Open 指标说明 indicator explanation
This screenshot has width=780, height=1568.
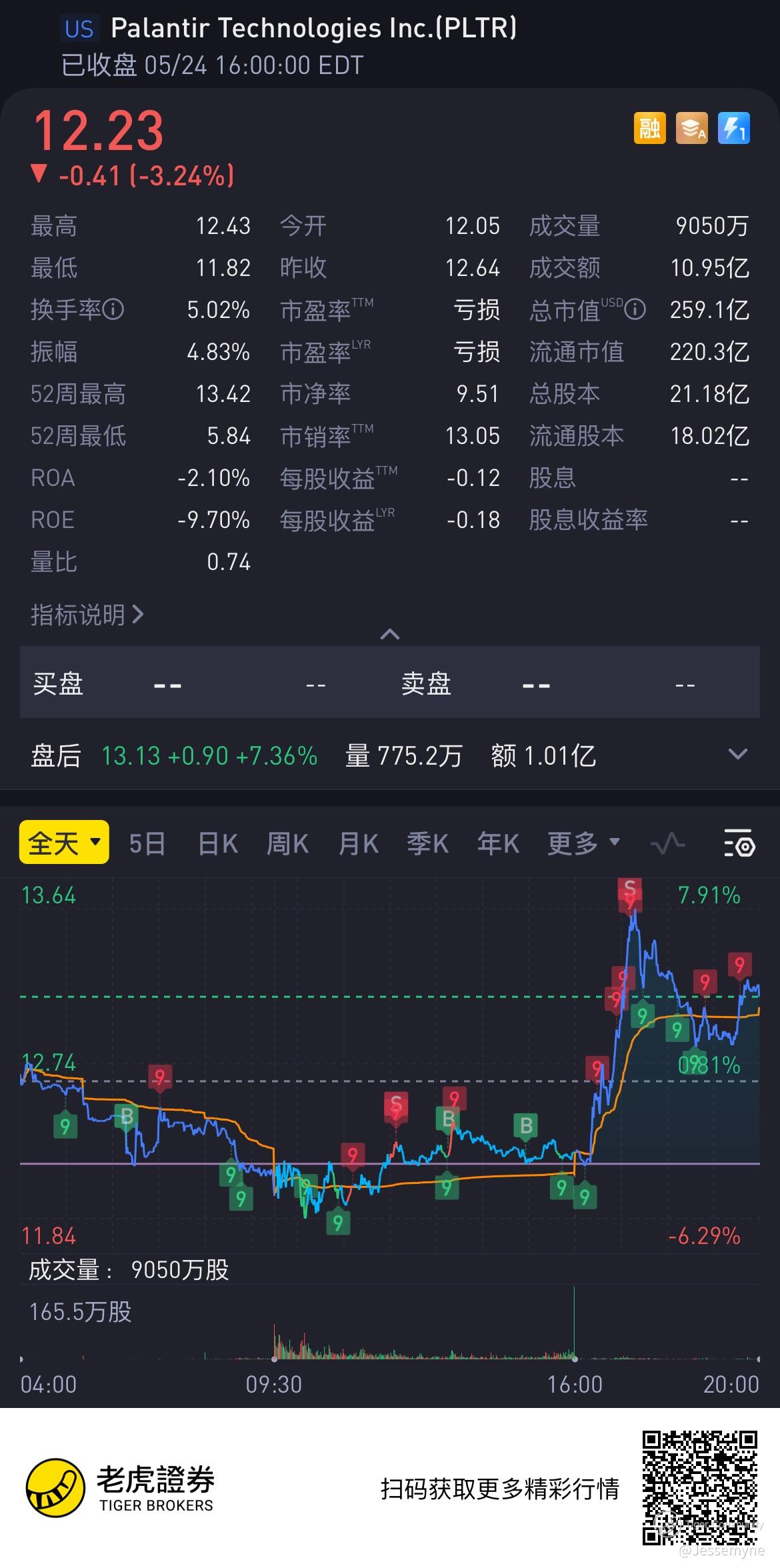pos(87,615)
